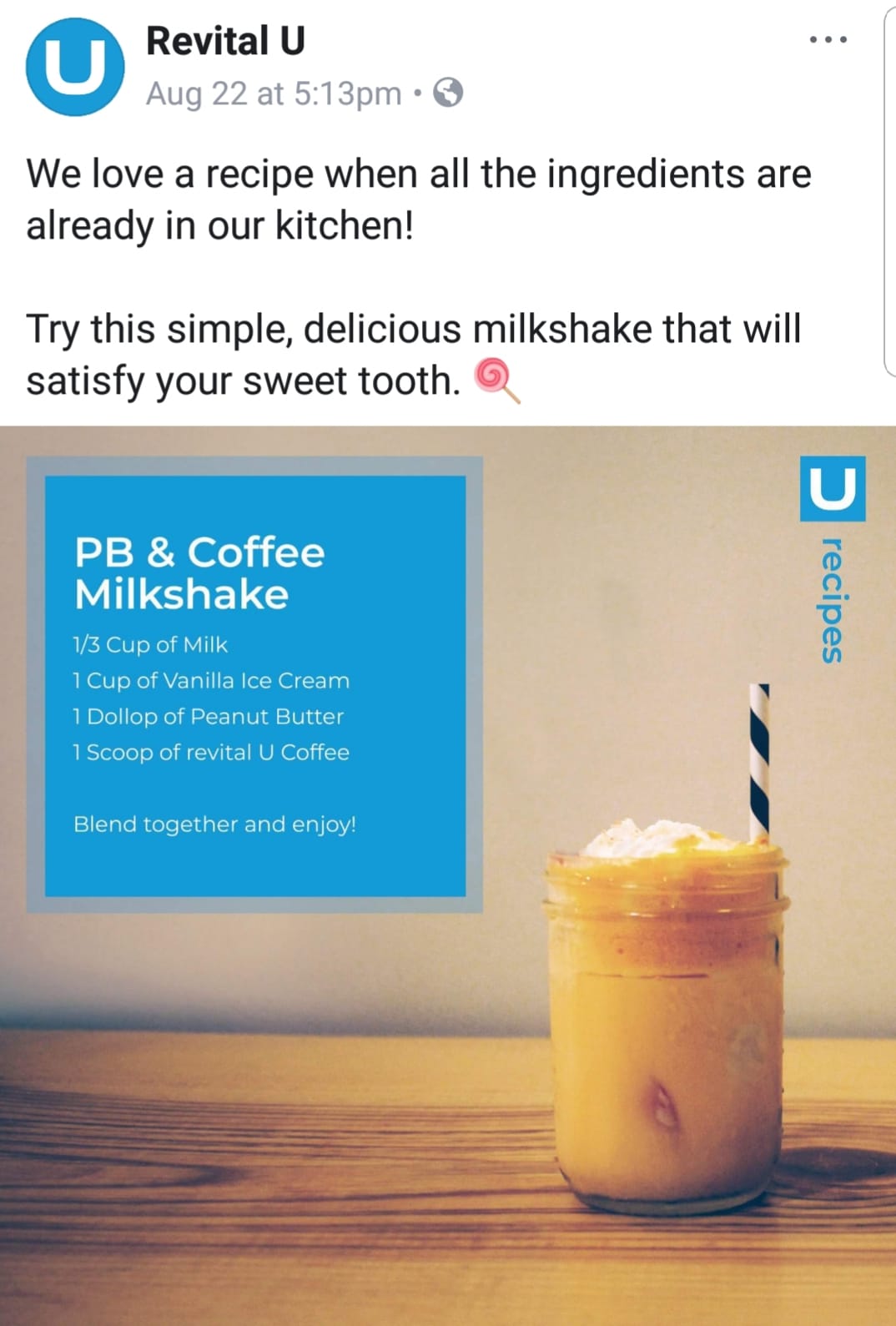
Task: Open the Revital U profile picture
Action: click(x=76, y=67)
